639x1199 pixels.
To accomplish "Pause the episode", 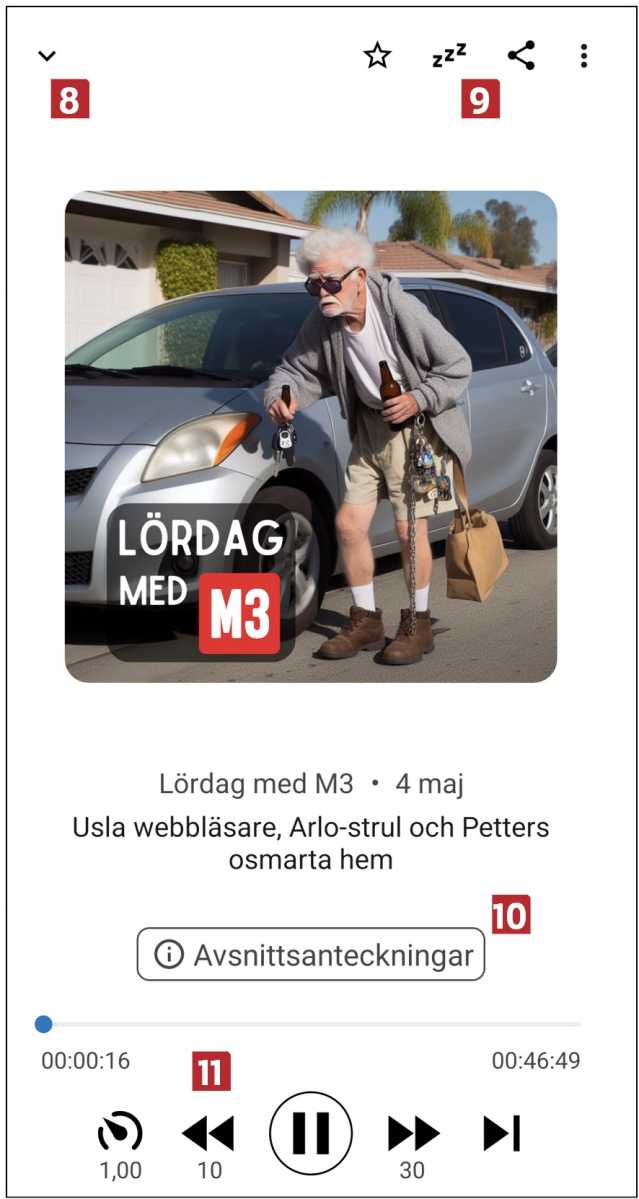I will coord(311,1133).
